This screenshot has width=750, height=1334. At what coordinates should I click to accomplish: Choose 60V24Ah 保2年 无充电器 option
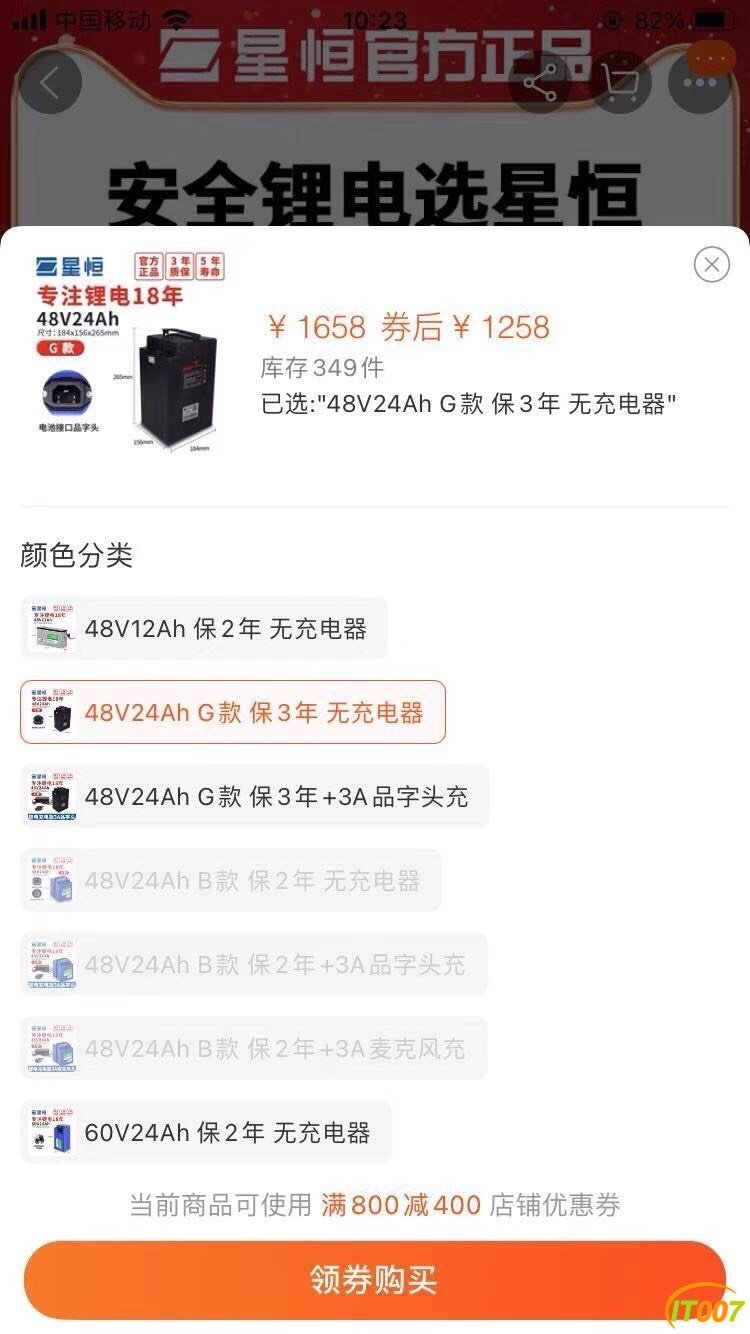pyautogui.click(x=206, y=1133)
